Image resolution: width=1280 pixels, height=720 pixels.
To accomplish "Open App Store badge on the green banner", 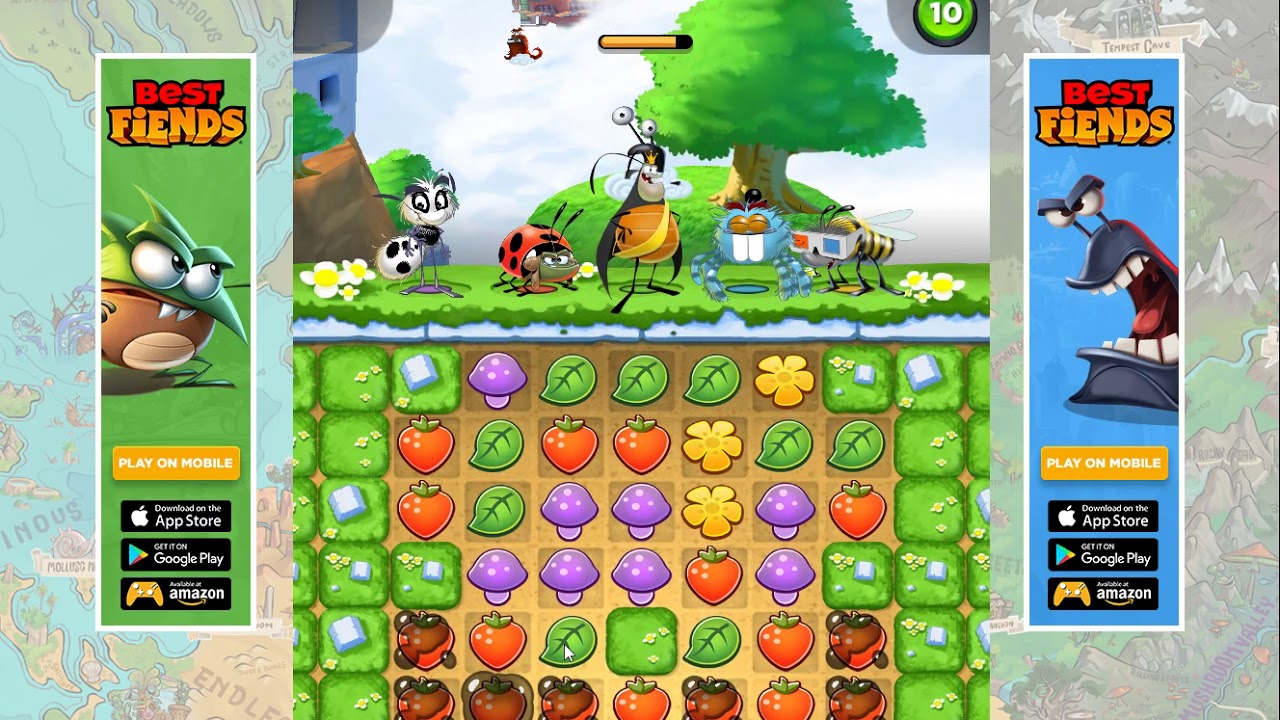I will (x=176, y=516).
